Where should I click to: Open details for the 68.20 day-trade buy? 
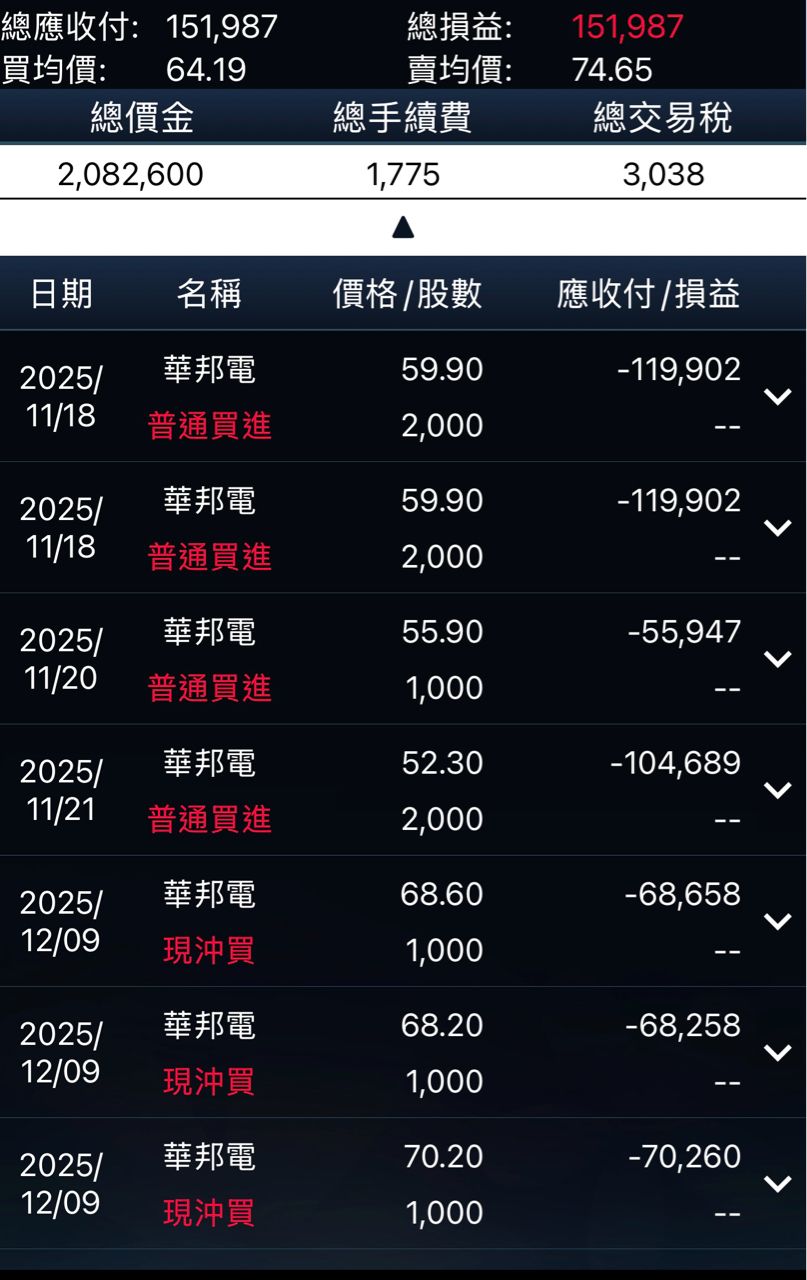click(777, 1052)
